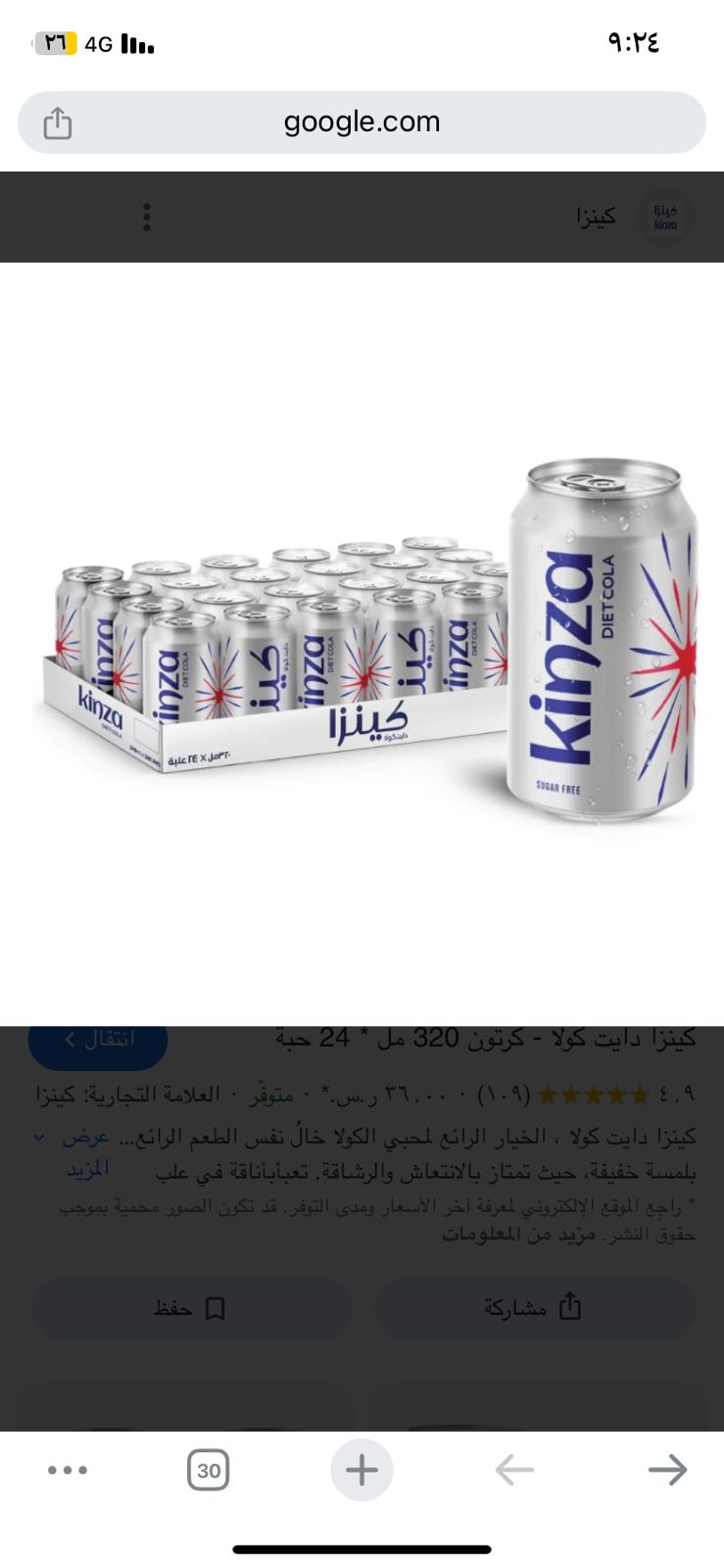This screenshot has width=724, height=1568.
Task: Tap the google.com address bar
Action: pyautogui.click(x=362, y=122)
